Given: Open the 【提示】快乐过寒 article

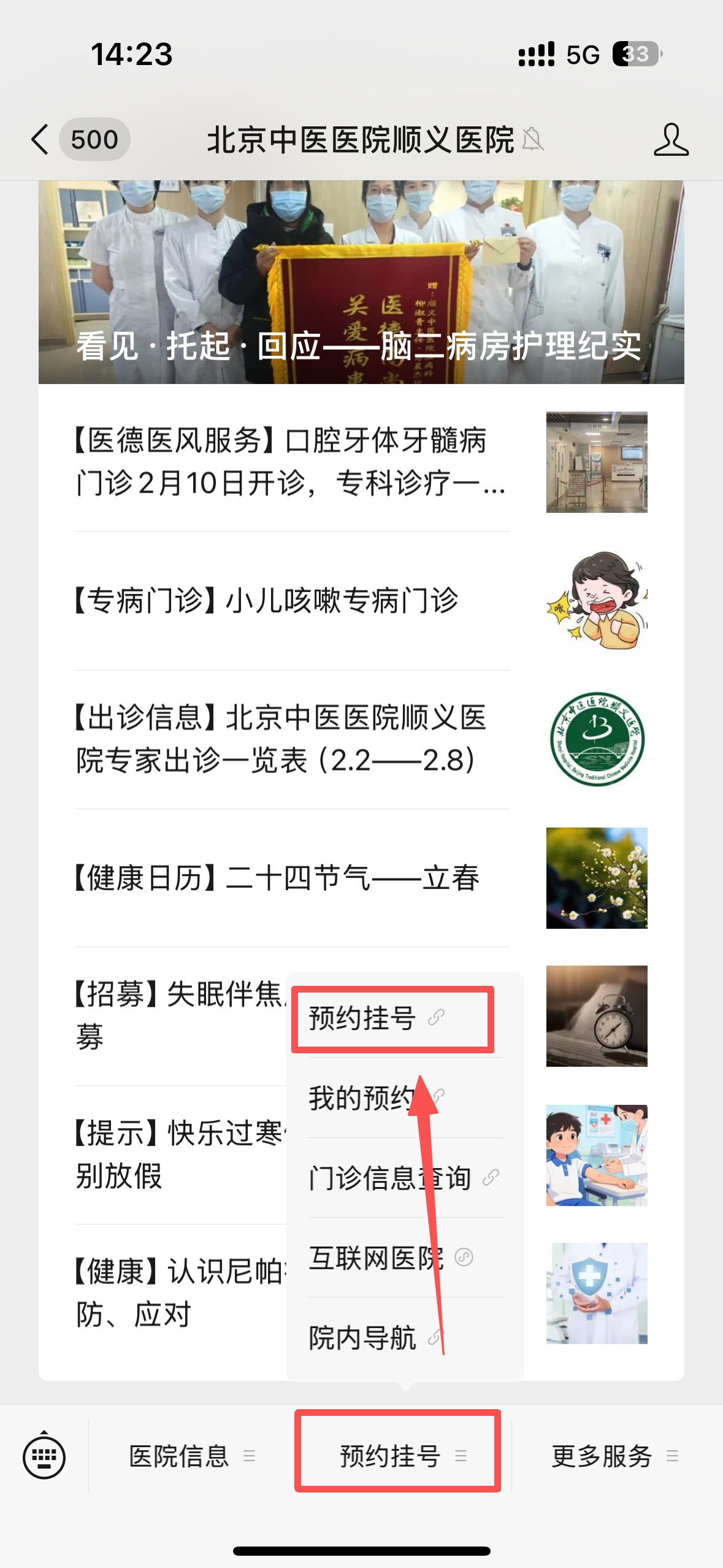Looking at the screenshot, I should (178, 1153).
